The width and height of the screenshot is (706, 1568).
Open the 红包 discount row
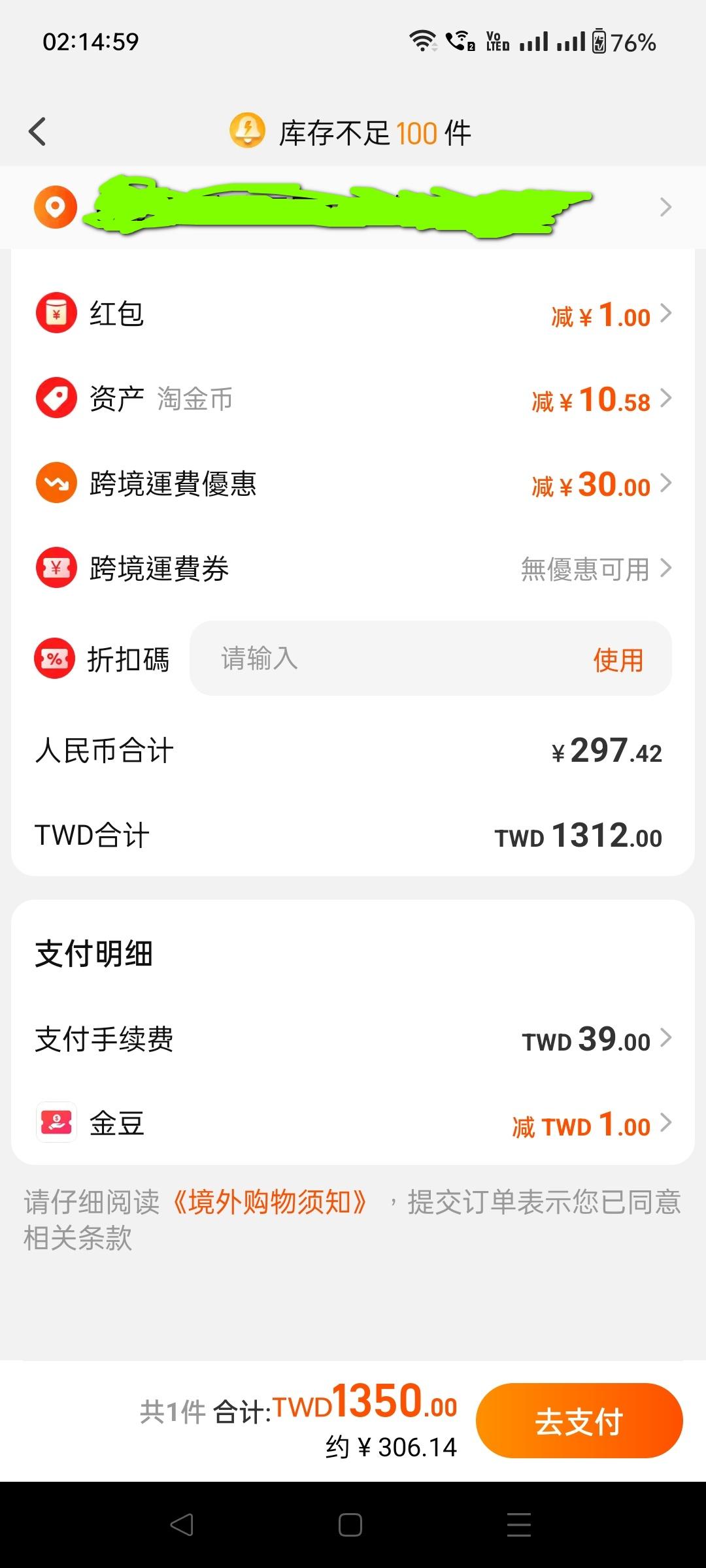(x=353, y=314)
